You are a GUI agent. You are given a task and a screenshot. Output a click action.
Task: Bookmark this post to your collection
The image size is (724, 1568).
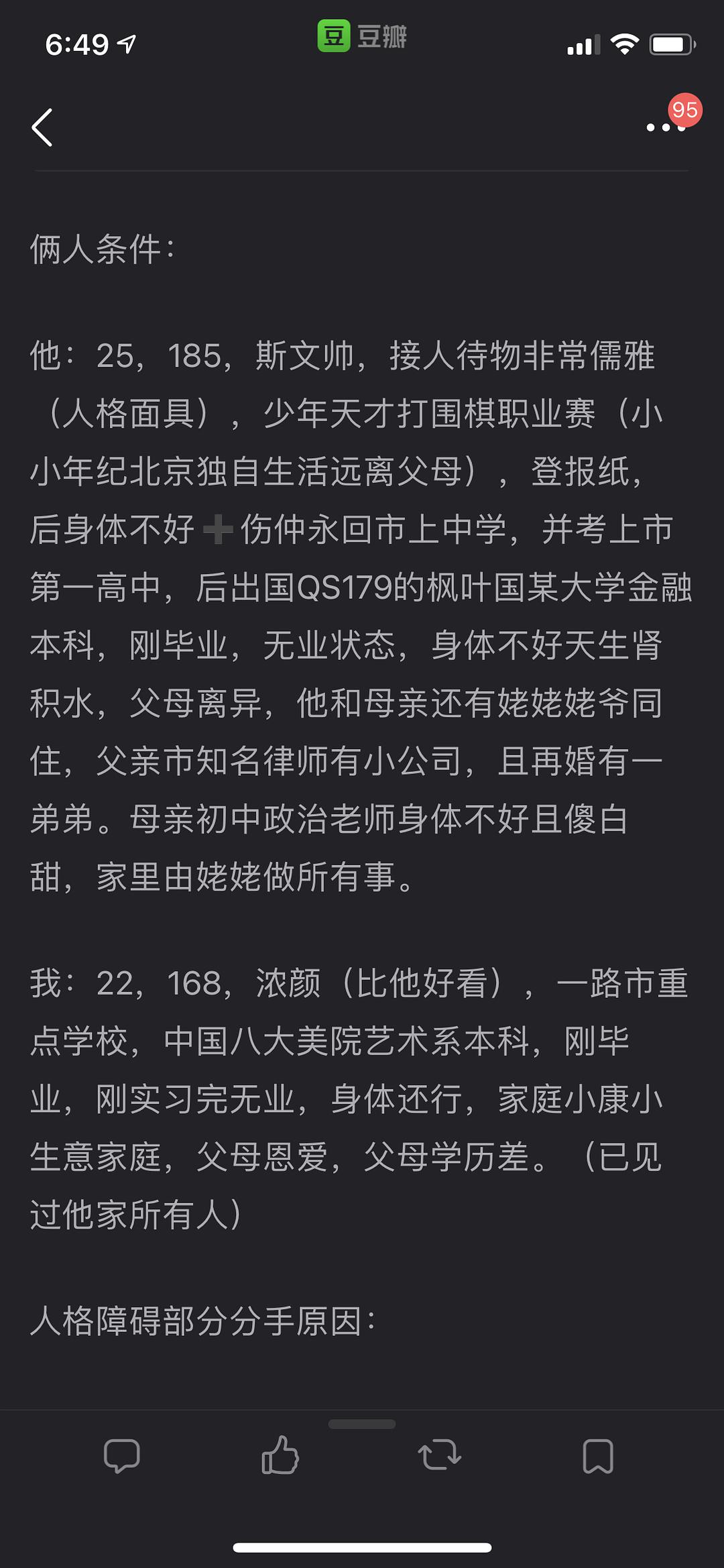[598, 1456]
